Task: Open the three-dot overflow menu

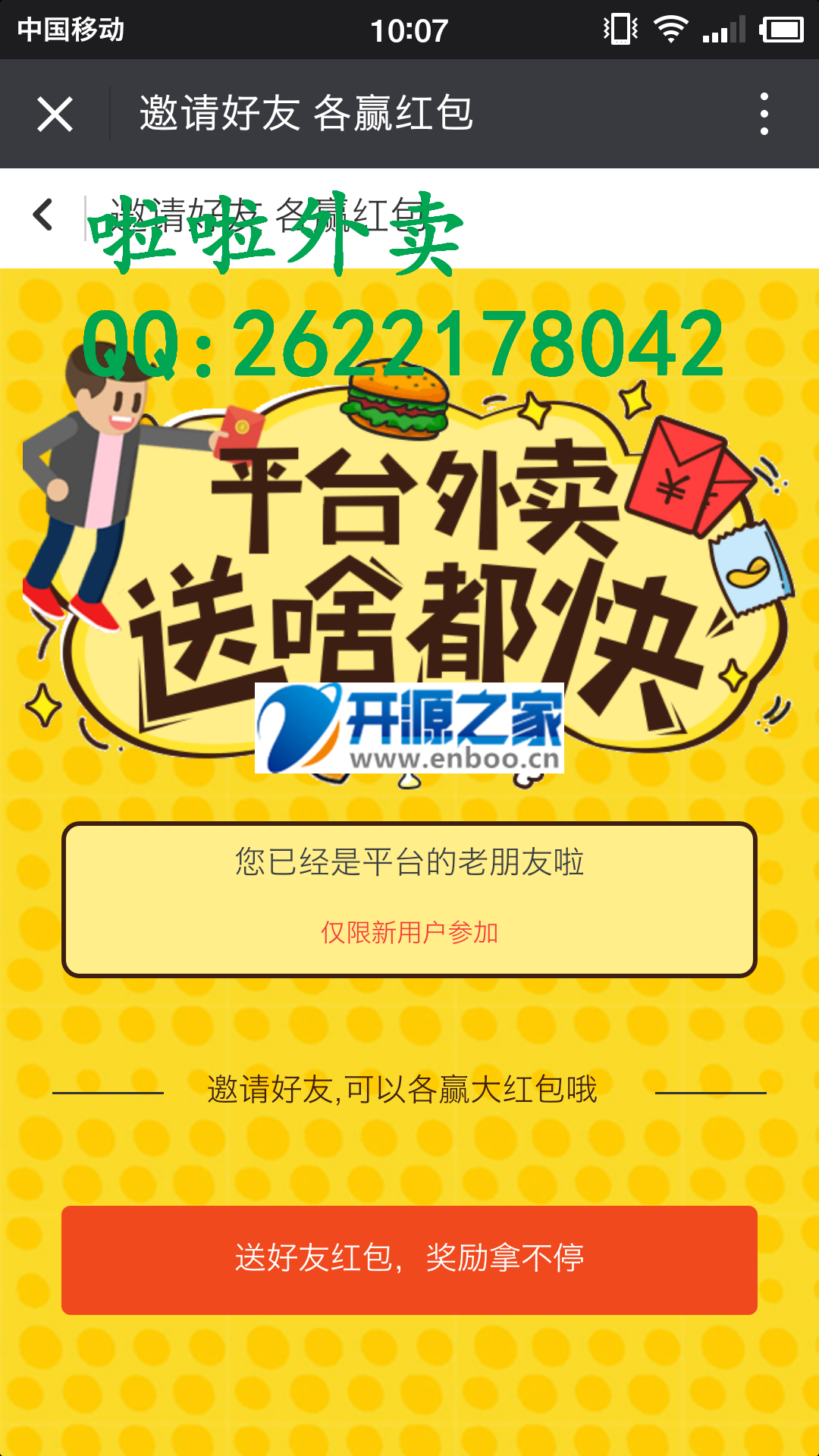Action: pyautogui.click(x=764, y=115)
